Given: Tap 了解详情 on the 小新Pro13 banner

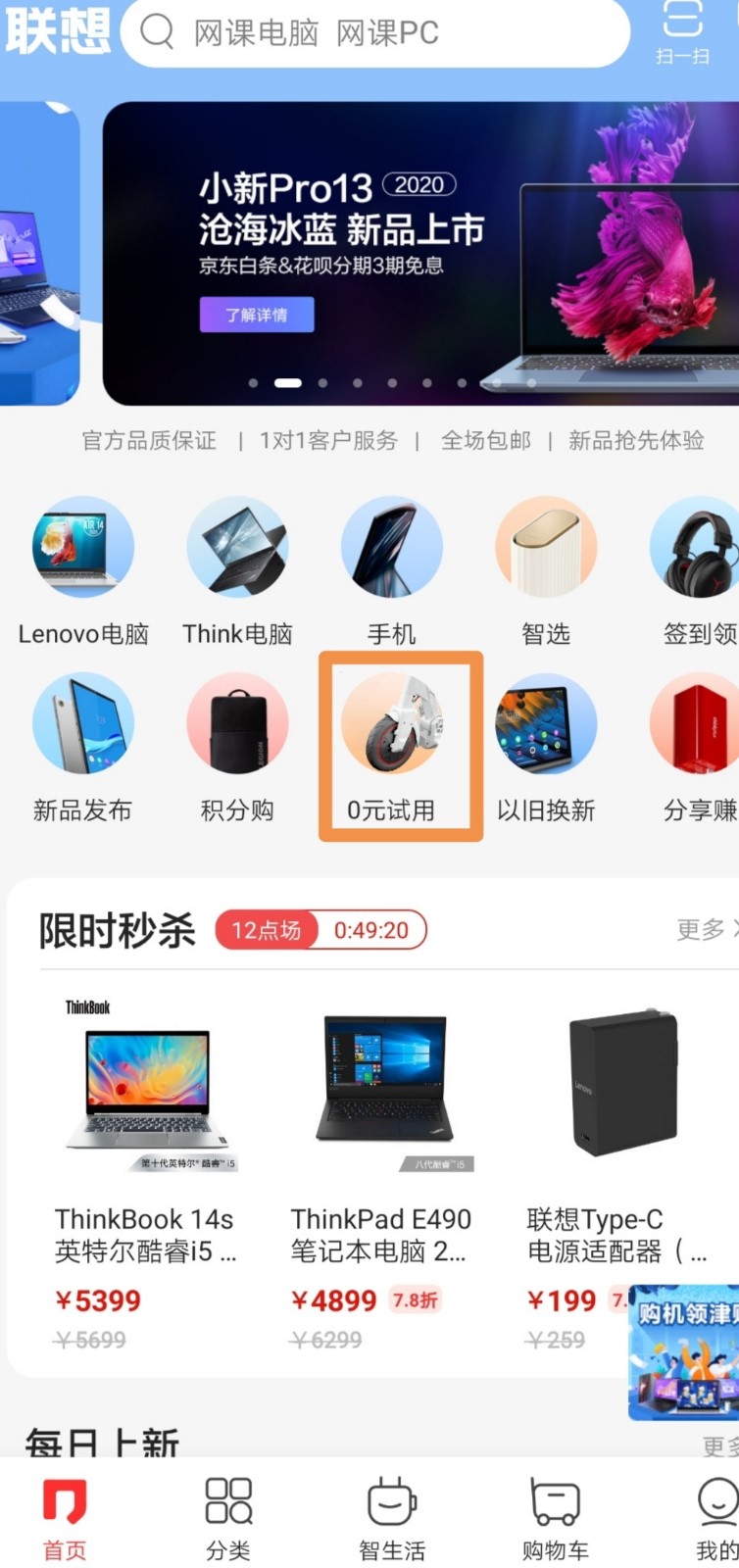Looking at the screenshot, I should (x=257, y=315).
